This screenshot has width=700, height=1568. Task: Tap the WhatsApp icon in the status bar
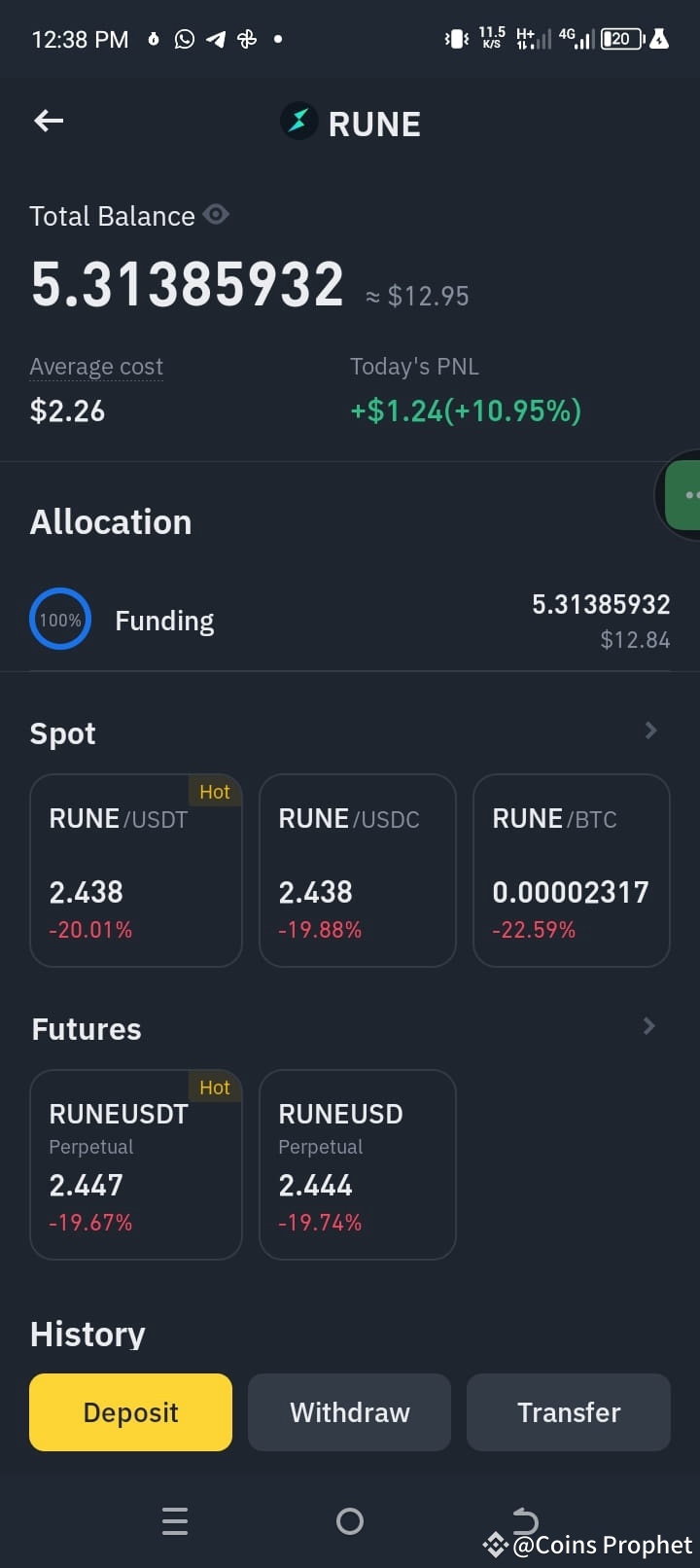(184, 39)
